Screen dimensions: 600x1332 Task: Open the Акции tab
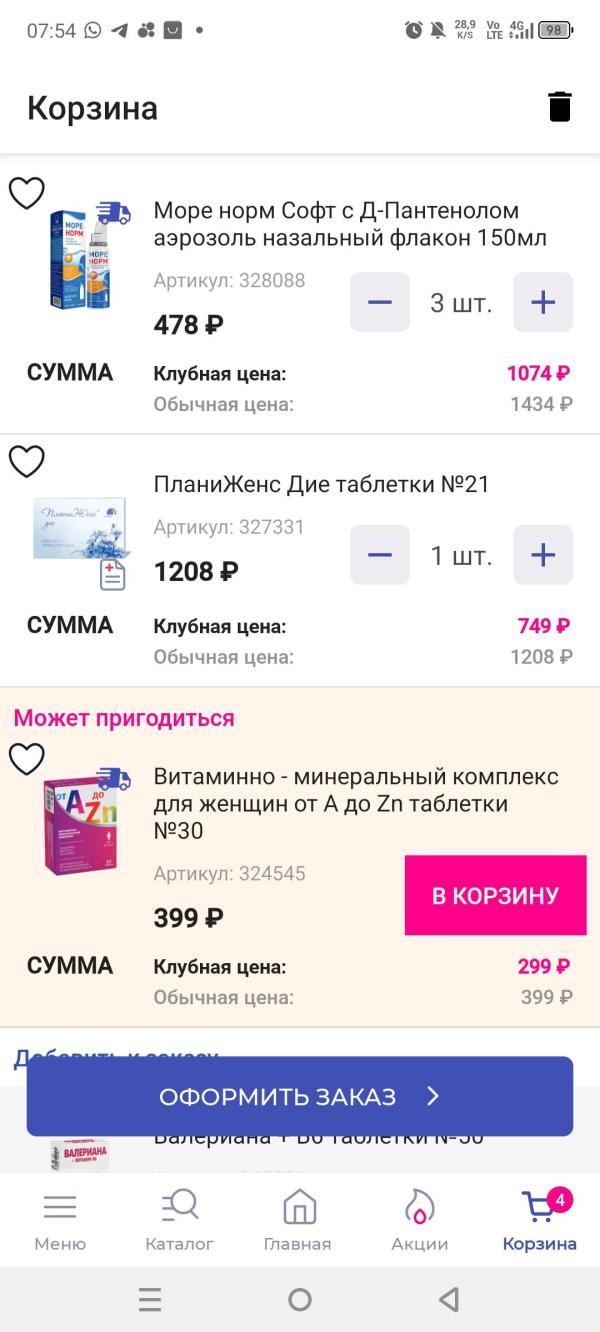click(419, 1220)
